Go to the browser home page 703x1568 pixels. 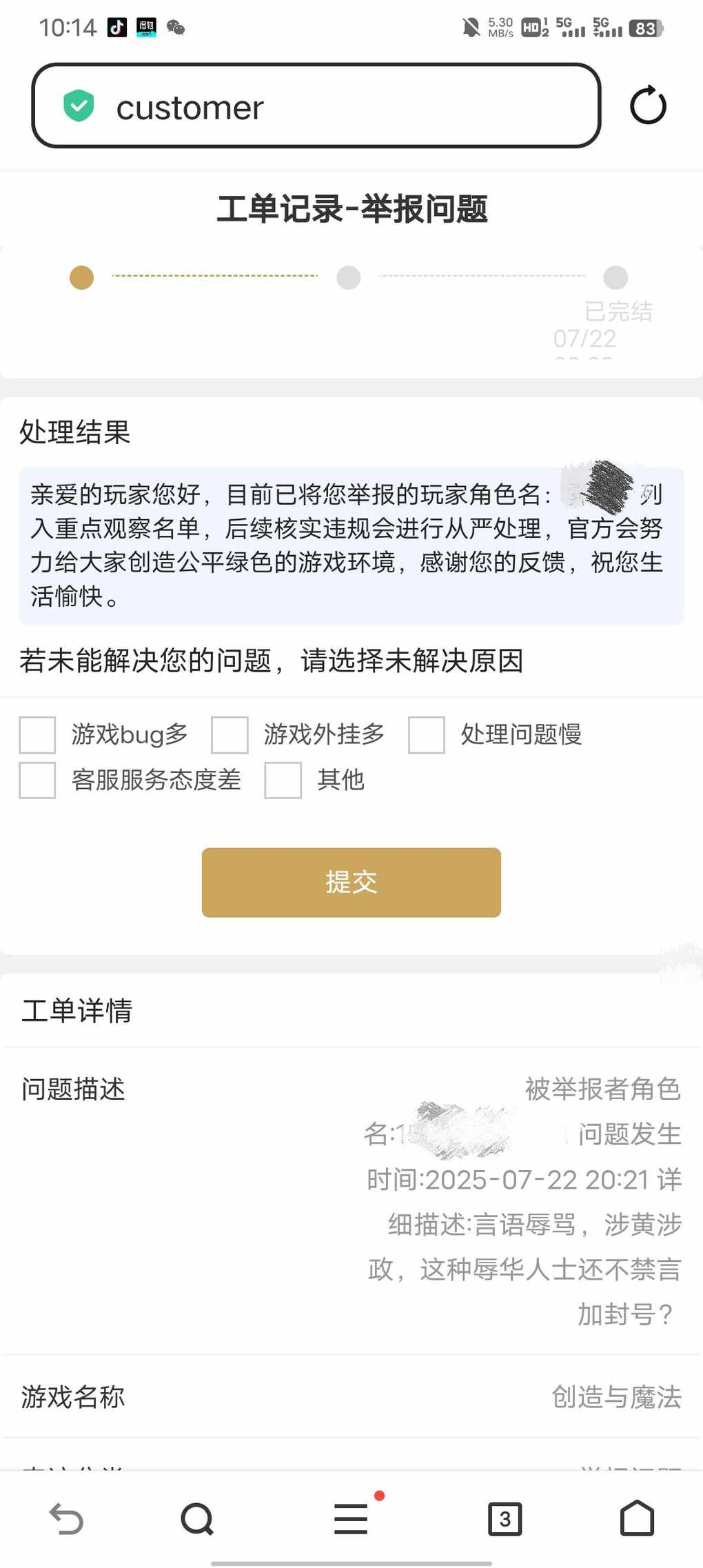[637, 1518]
